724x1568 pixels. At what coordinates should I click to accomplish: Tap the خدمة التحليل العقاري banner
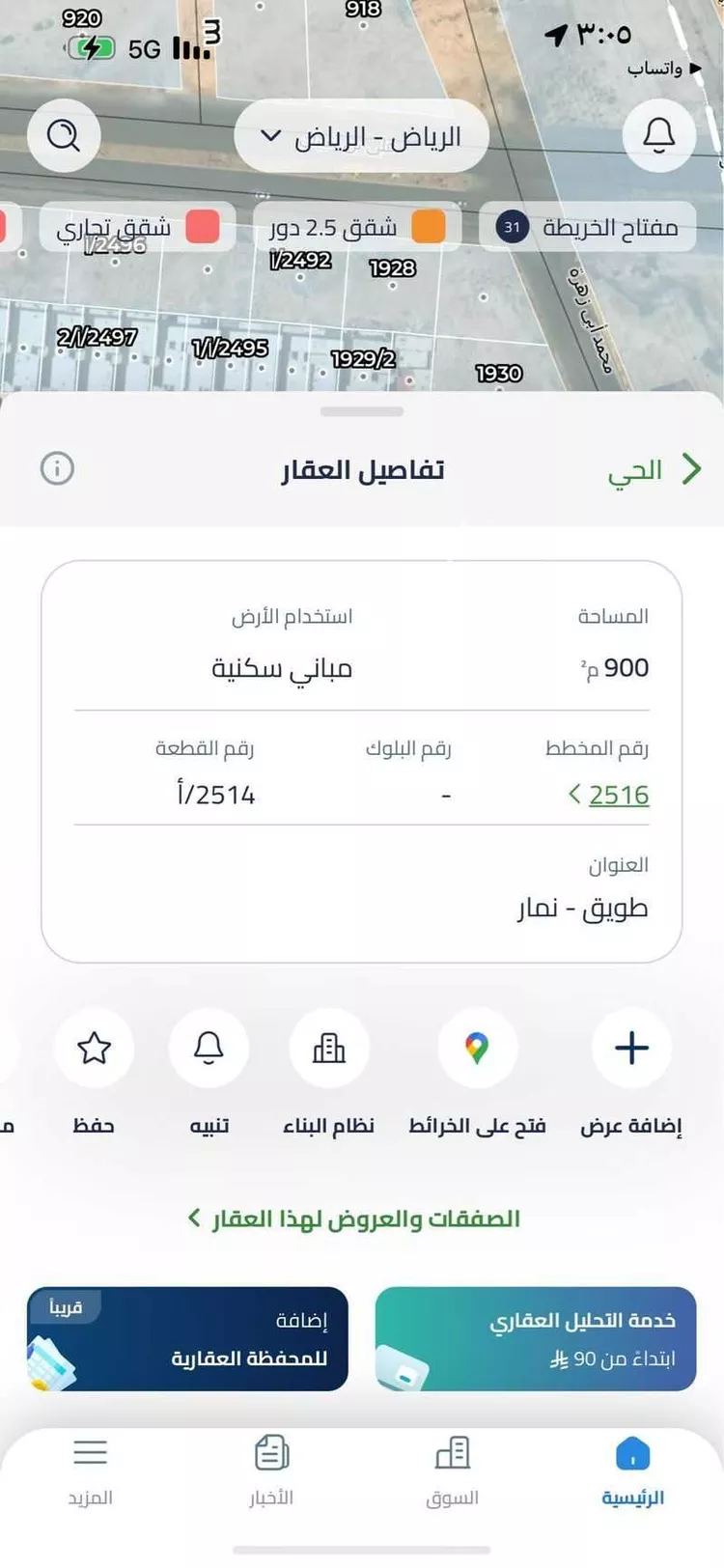click(x=536, y=1338)
